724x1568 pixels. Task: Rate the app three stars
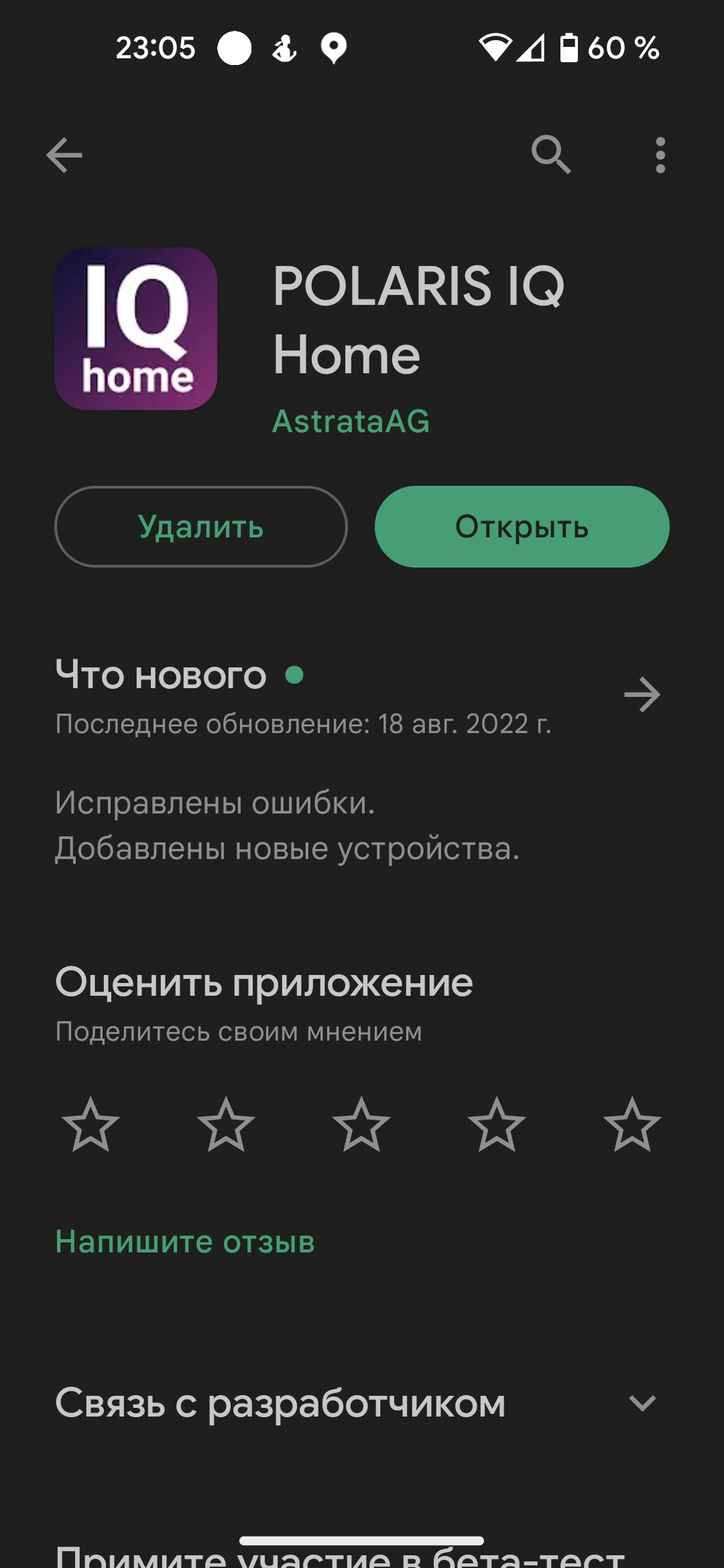point(361,1125)
